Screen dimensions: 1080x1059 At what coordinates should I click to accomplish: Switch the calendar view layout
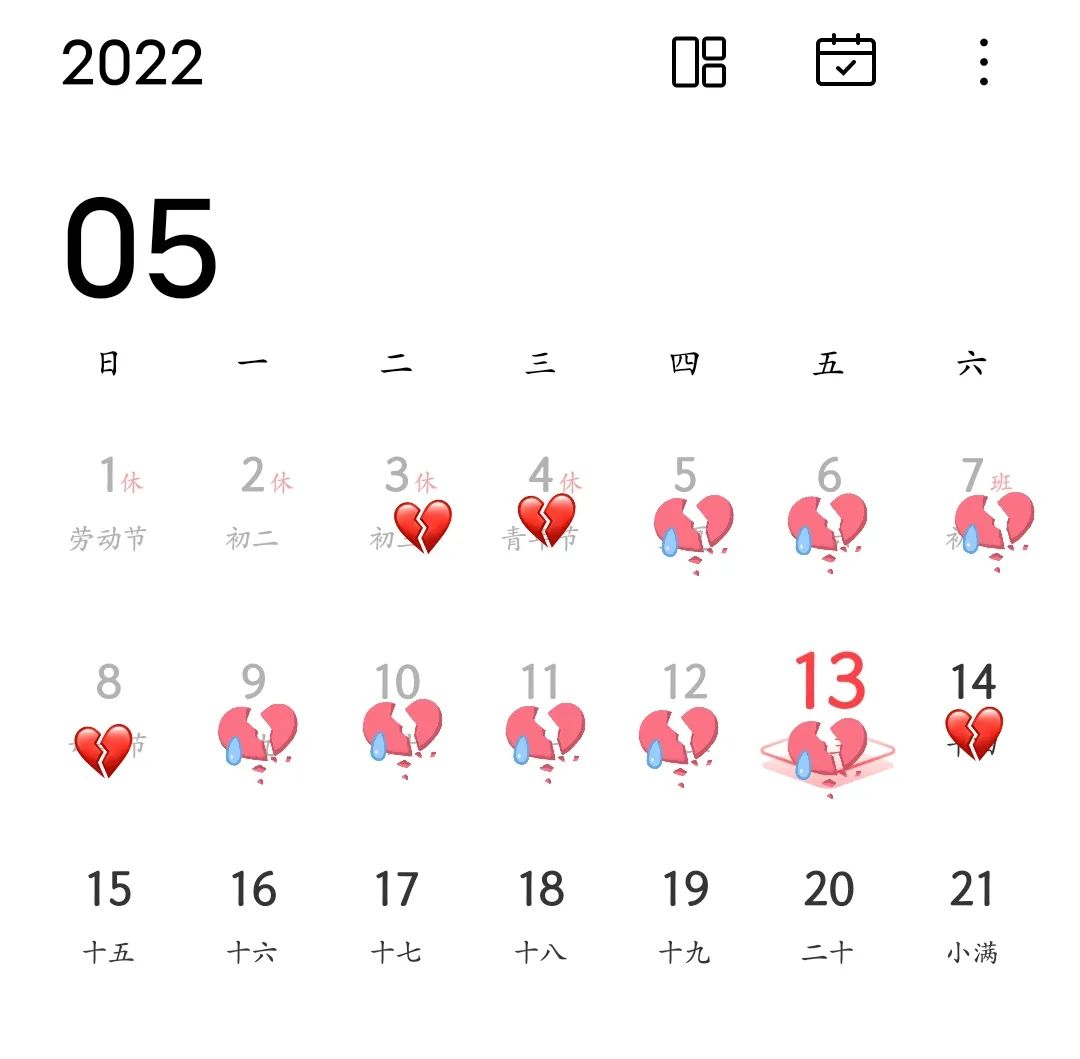[x=698, y=62]
